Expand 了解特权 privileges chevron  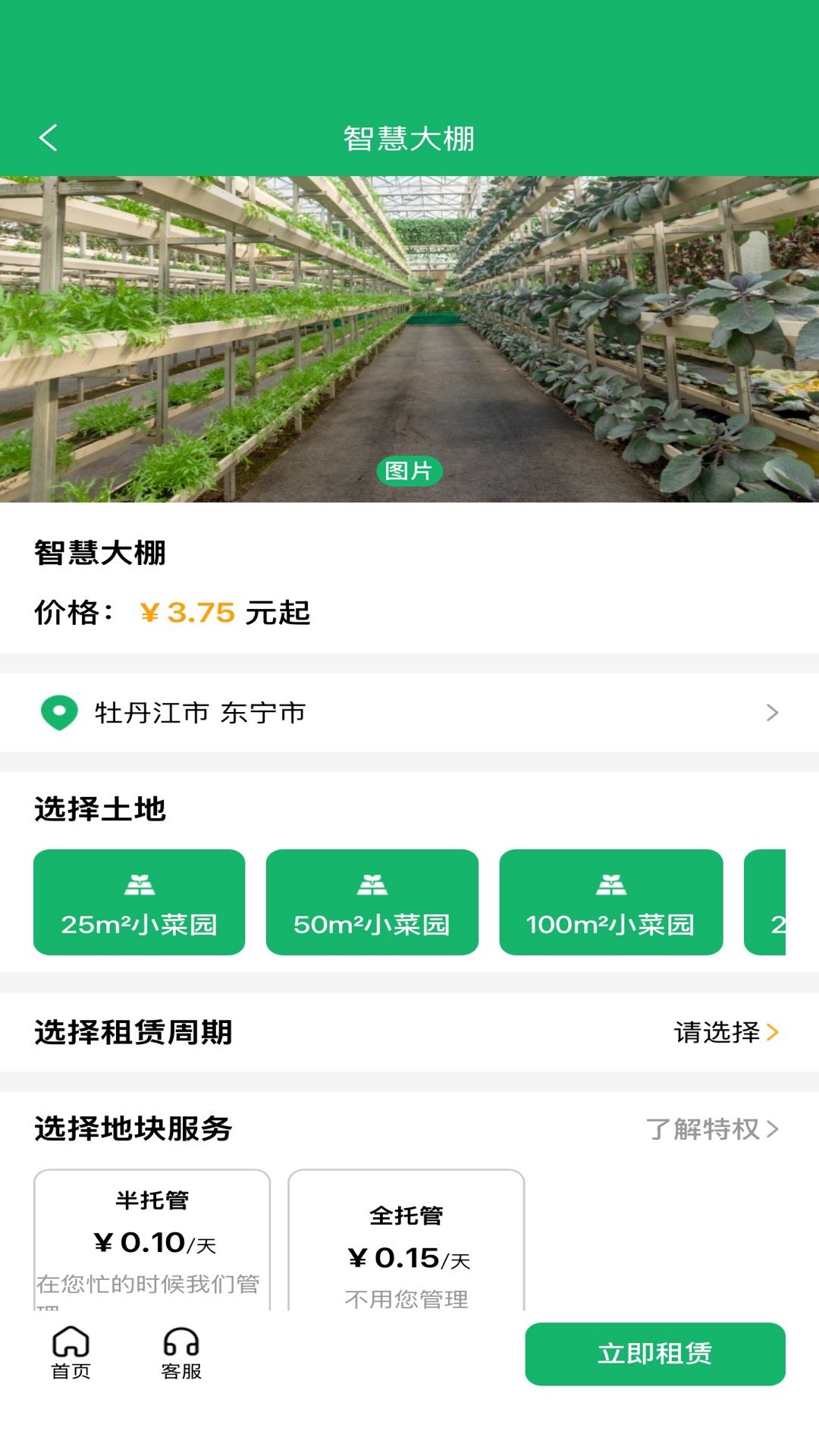click(774, 1129)
